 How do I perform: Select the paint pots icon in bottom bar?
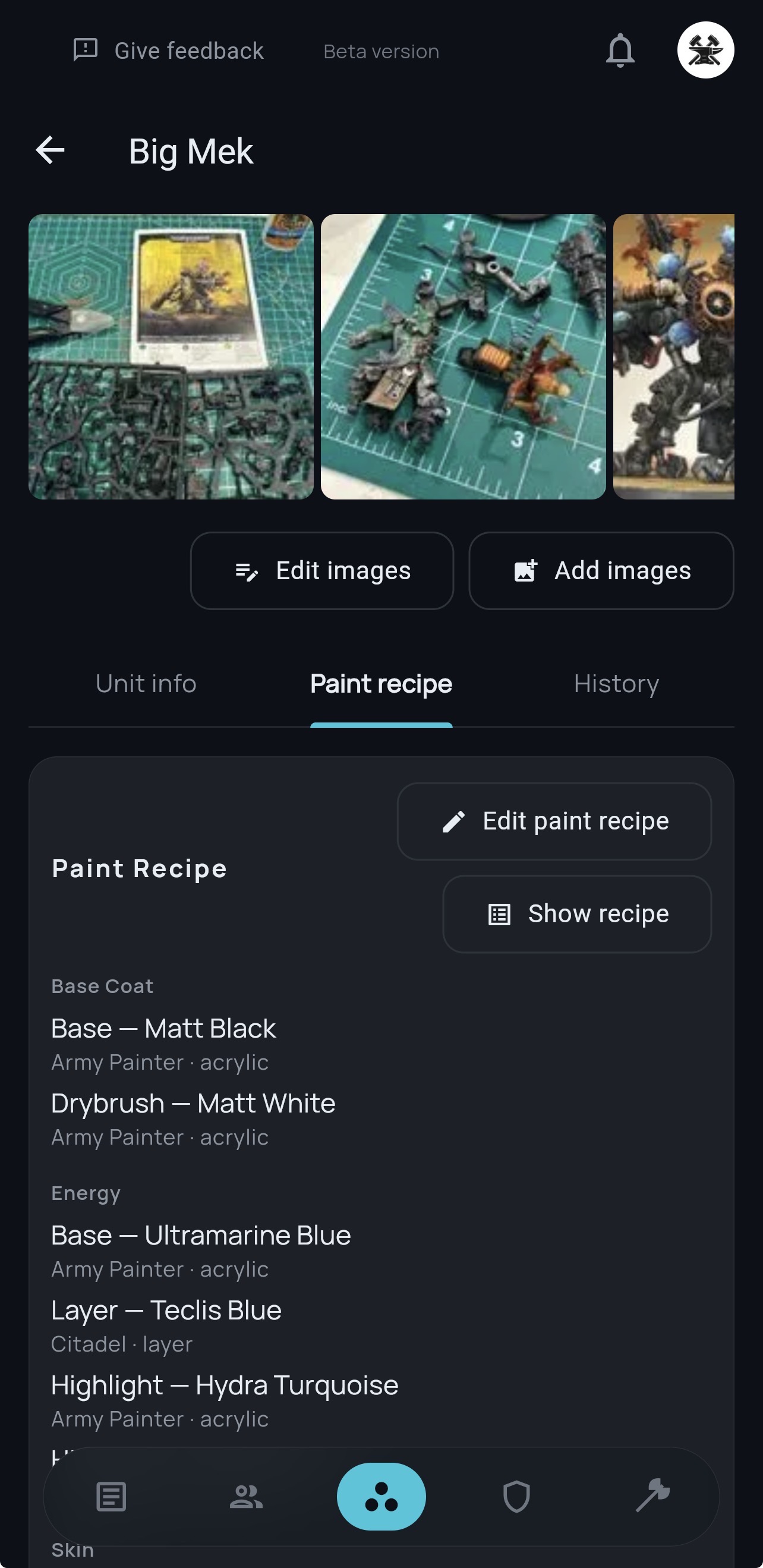(381, 1497)
